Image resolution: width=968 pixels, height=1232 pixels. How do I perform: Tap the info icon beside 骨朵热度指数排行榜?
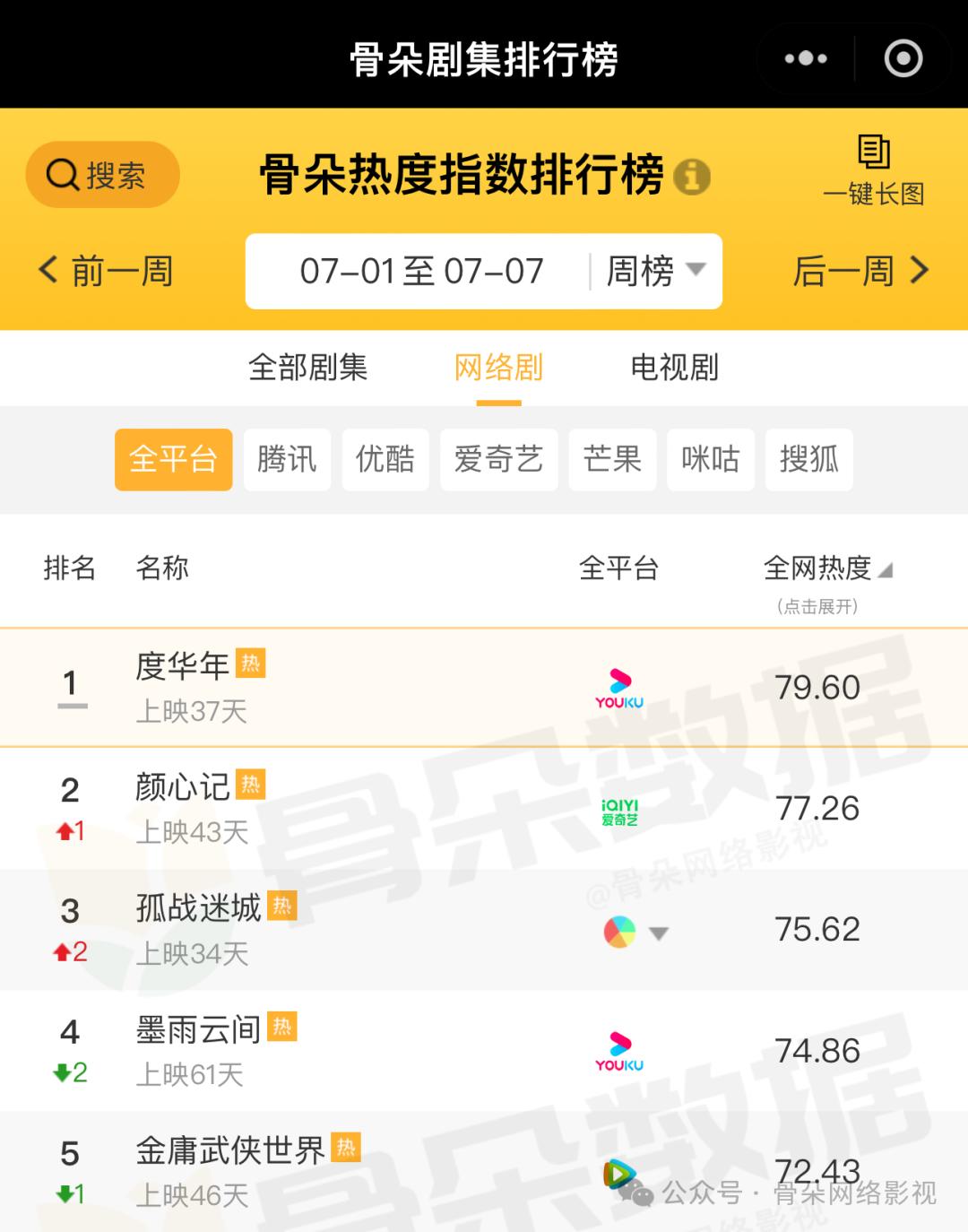pos(692,177)
